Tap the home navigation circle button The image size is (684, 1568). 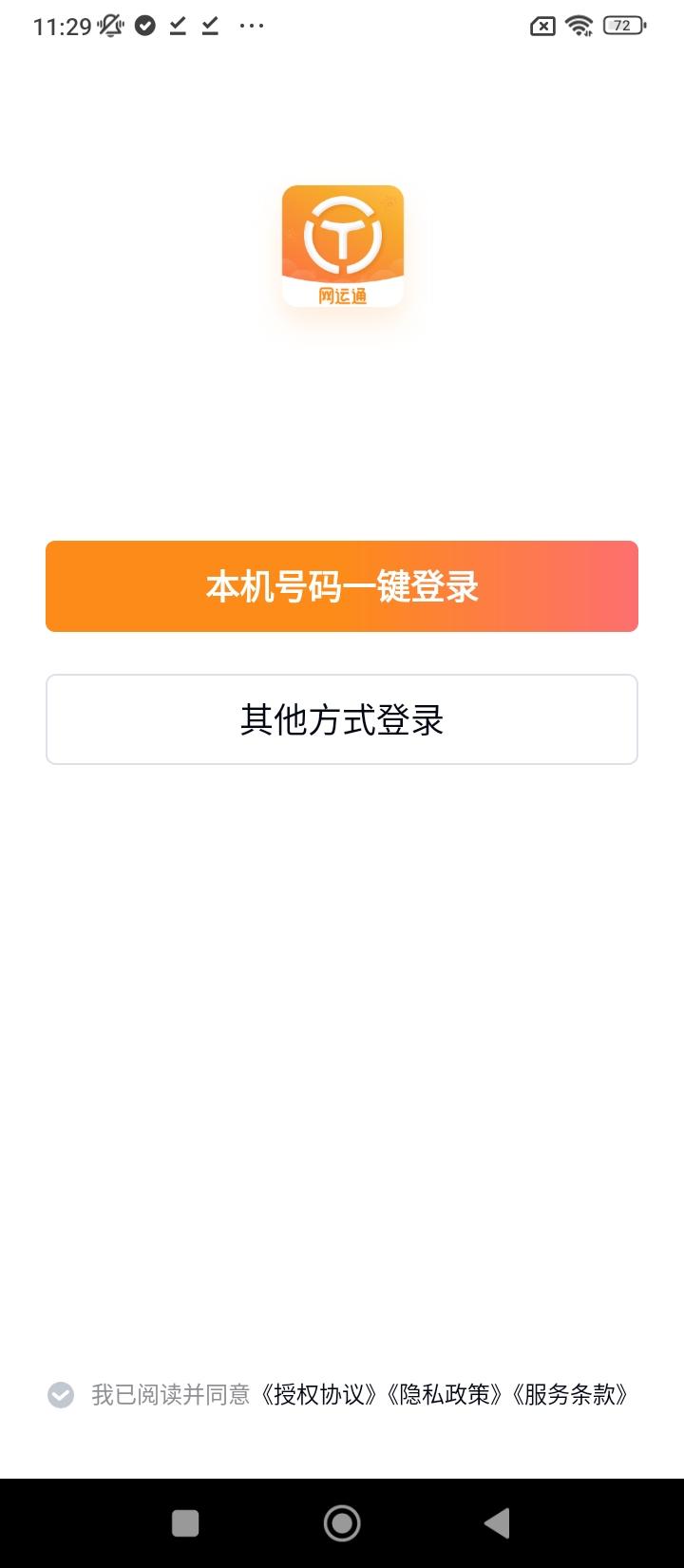click(342, 1521)
